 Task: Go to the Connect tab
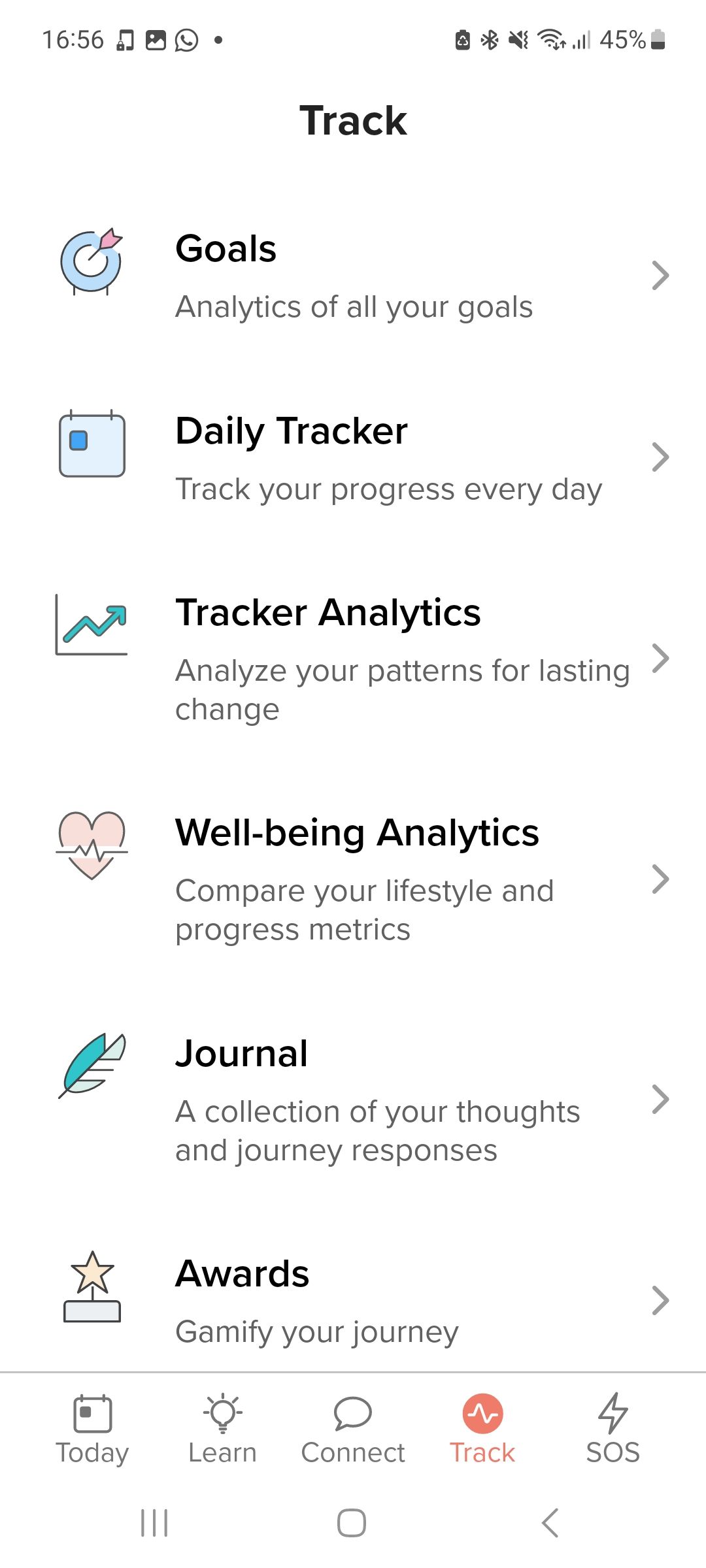coord(353,1431)
